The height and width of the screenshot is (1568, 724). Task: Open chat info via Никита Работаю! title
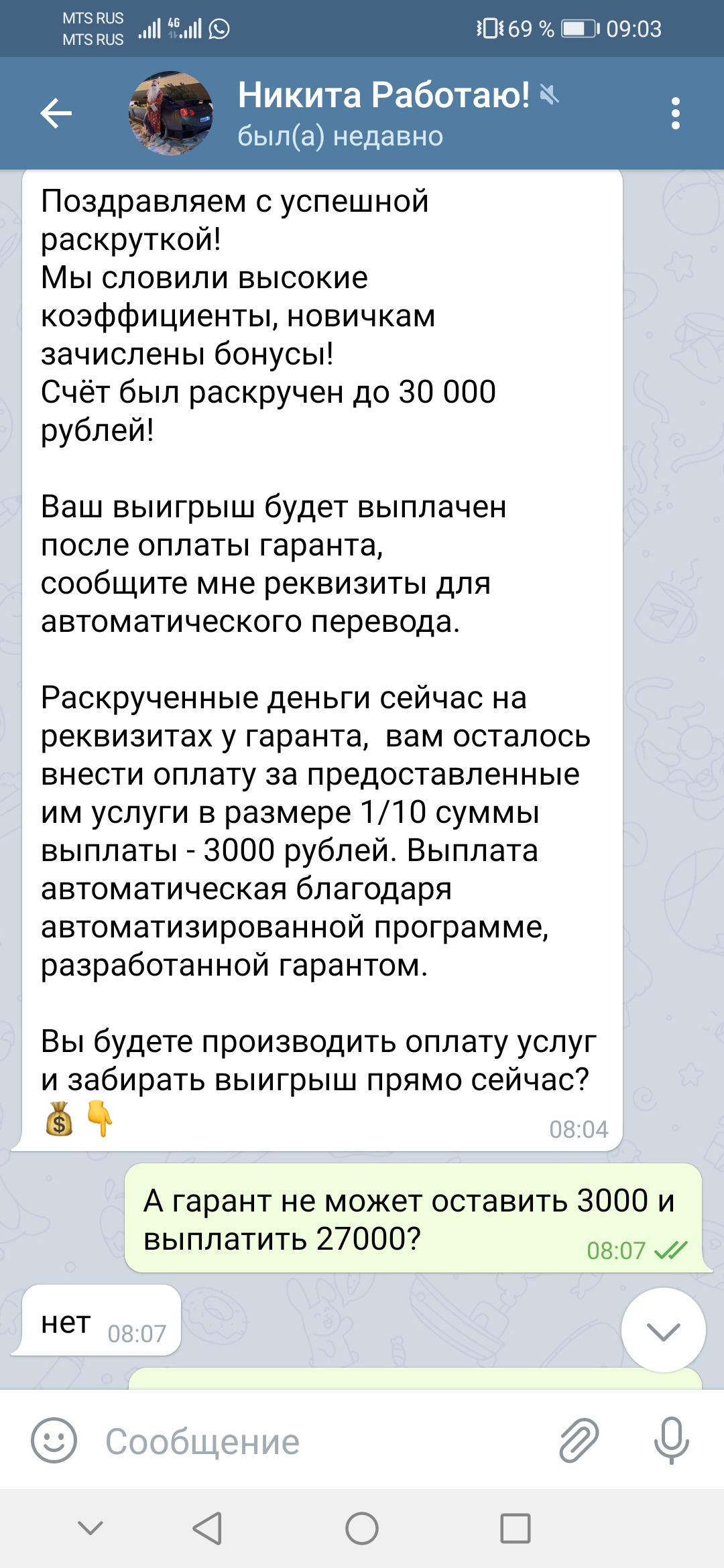(383, 94)
